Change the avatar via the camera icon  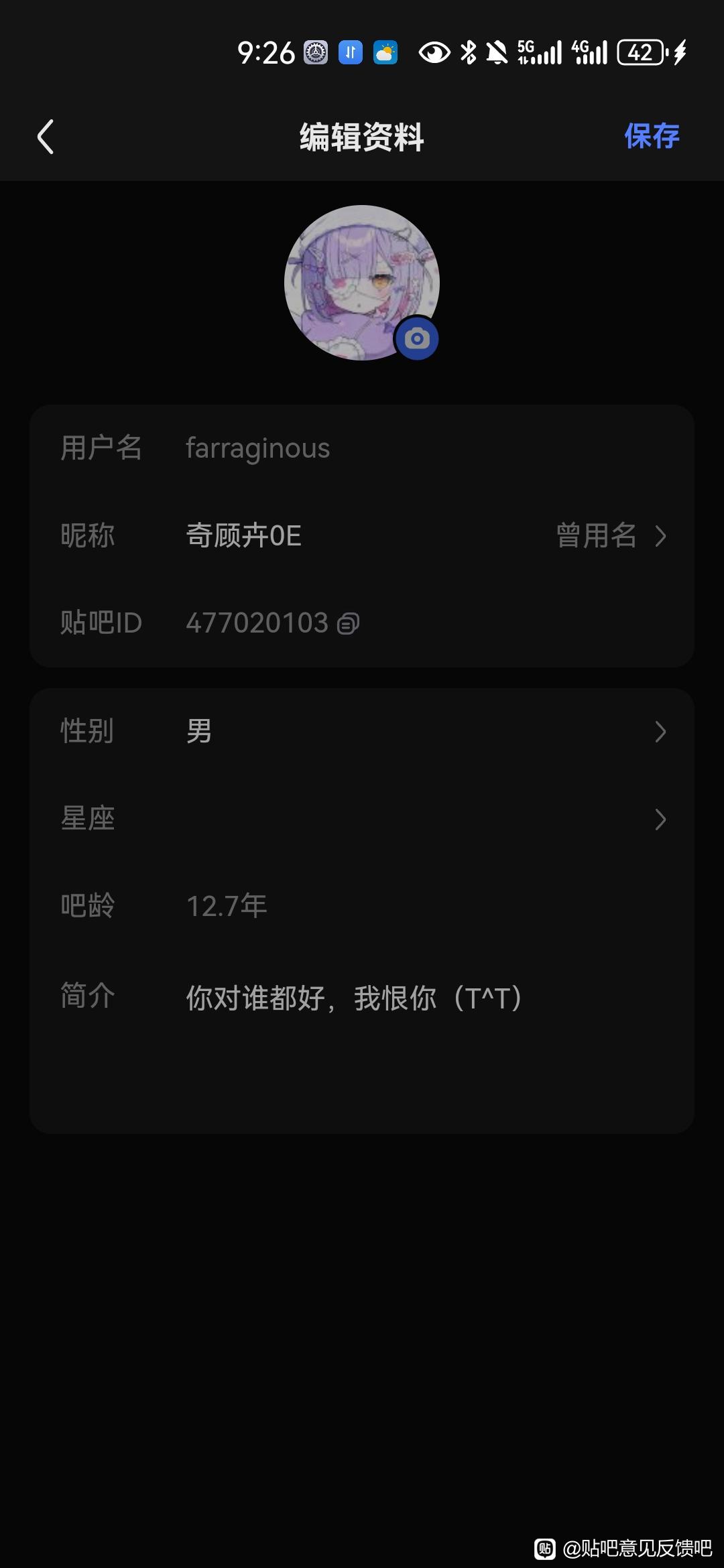(x=416, y=338)
